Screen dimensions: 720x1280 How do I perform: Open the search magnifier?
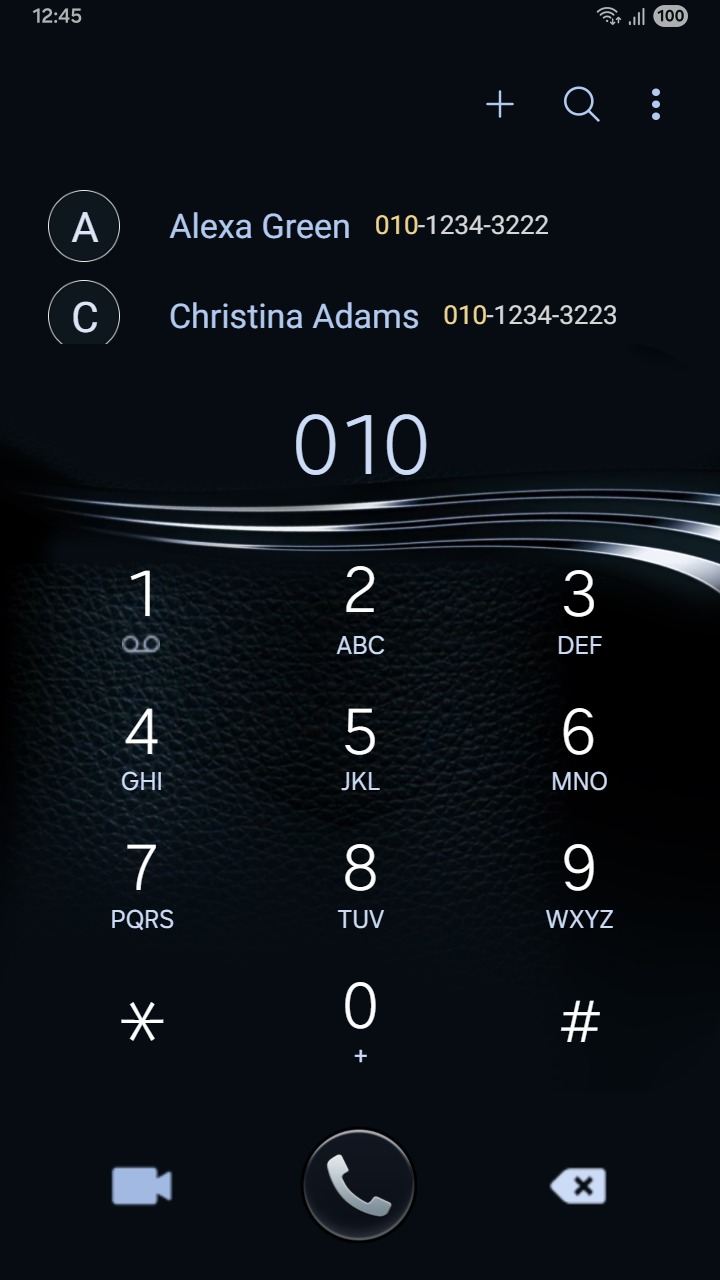point(581,104)
